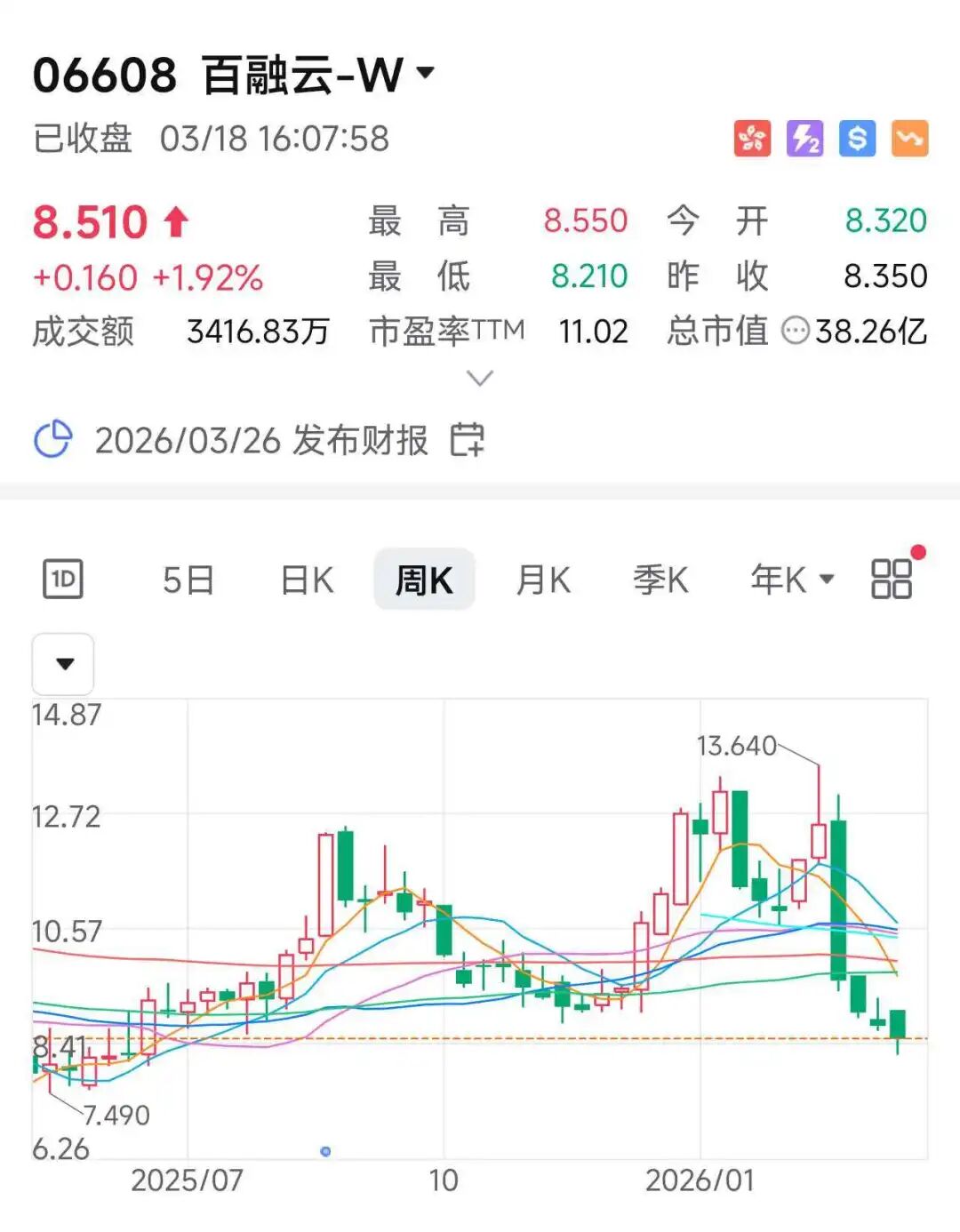
Task: Switch to the 5日 tab
Action: tap(189, 579)
